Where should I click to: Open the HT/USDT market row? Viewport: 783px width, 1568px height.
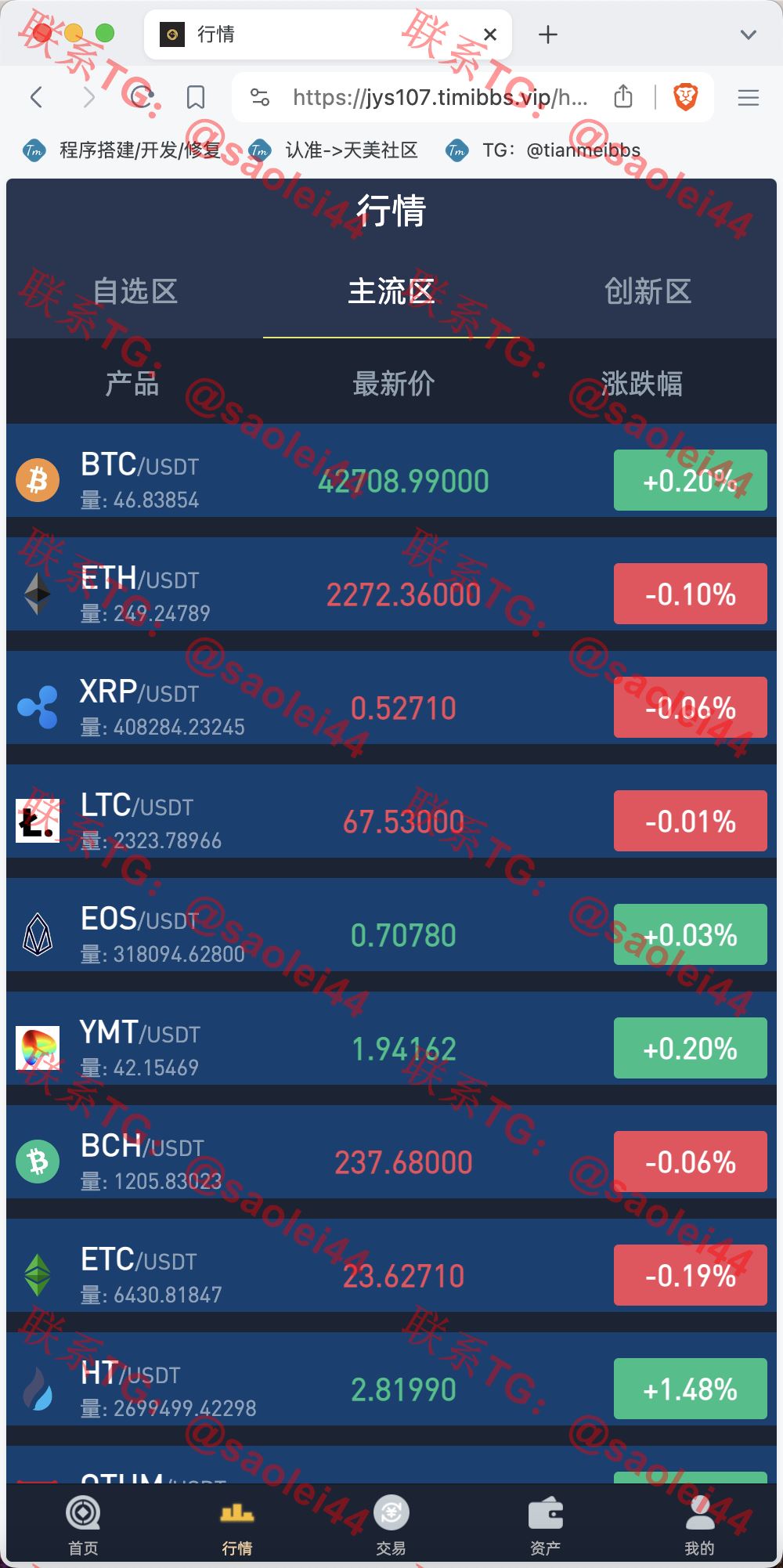[391, 1389]
